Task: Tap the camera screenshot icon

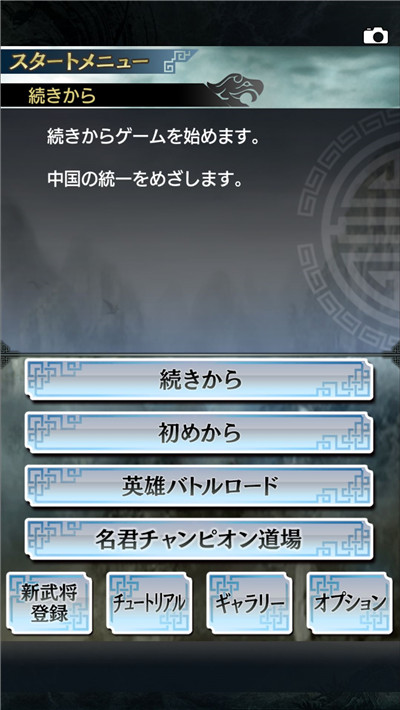Action: point(376,36)
